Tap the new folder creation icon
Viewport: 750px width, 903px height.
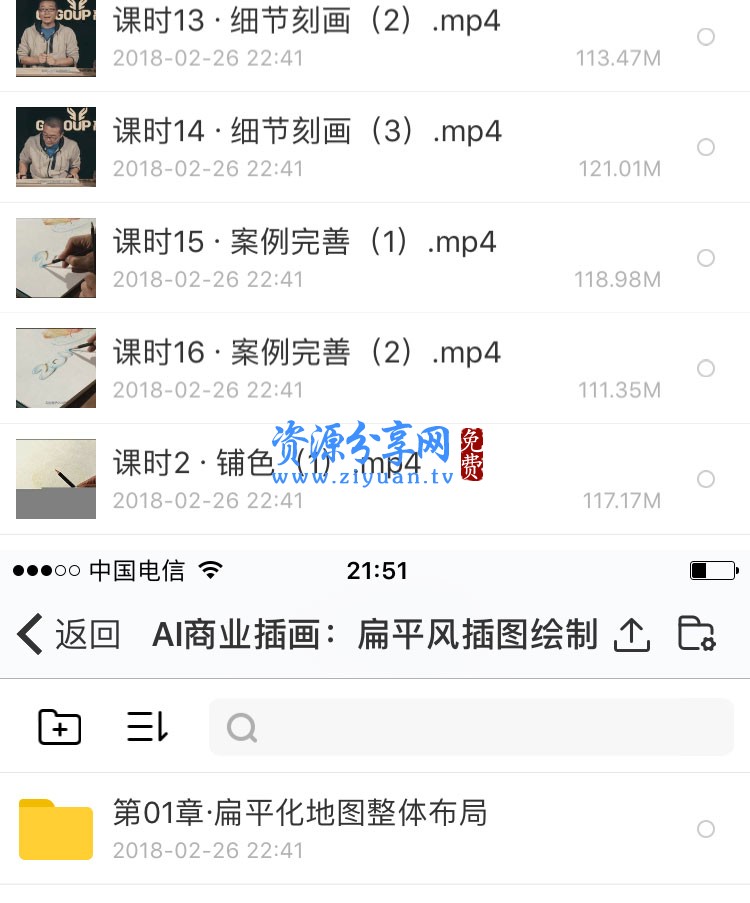tap(59, 727)
